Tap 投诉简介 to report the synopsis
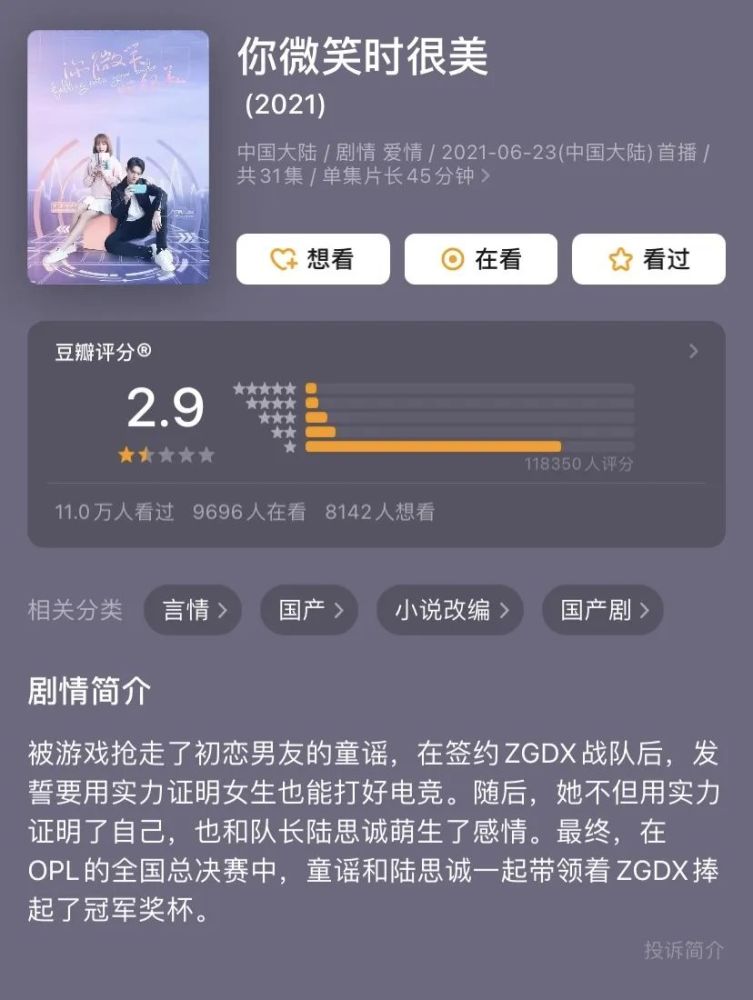The height and width of the screenshot is (1000, 753). (x=683, y=950)
